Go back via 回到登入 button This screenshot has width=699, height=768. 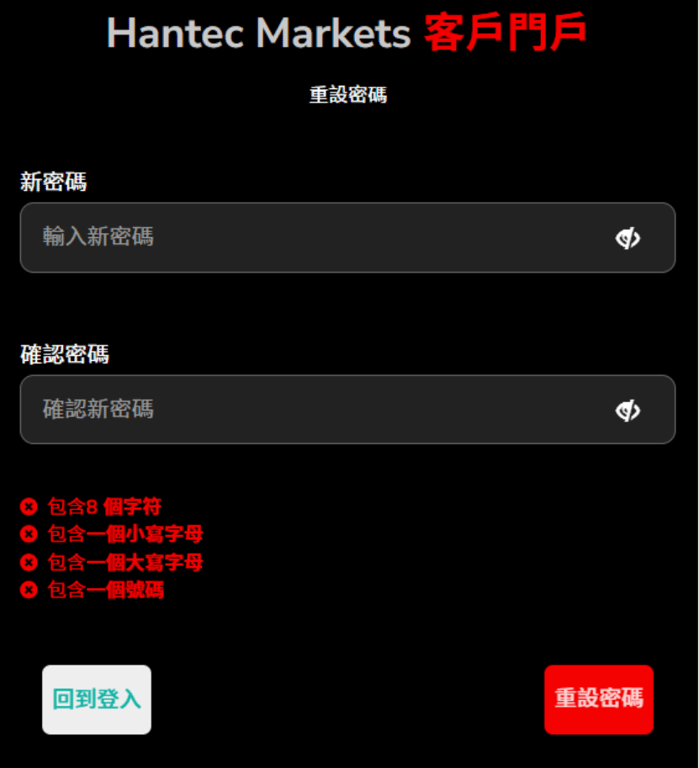[97, 700]
